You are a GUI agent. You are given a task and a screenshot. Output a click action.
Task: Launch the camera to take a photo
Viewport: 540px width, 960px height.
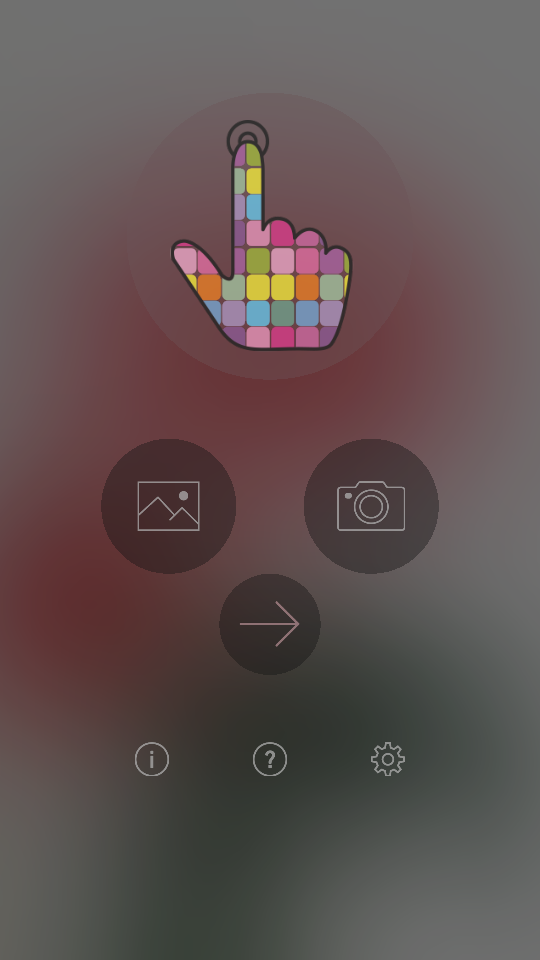(x=371, y=506)
